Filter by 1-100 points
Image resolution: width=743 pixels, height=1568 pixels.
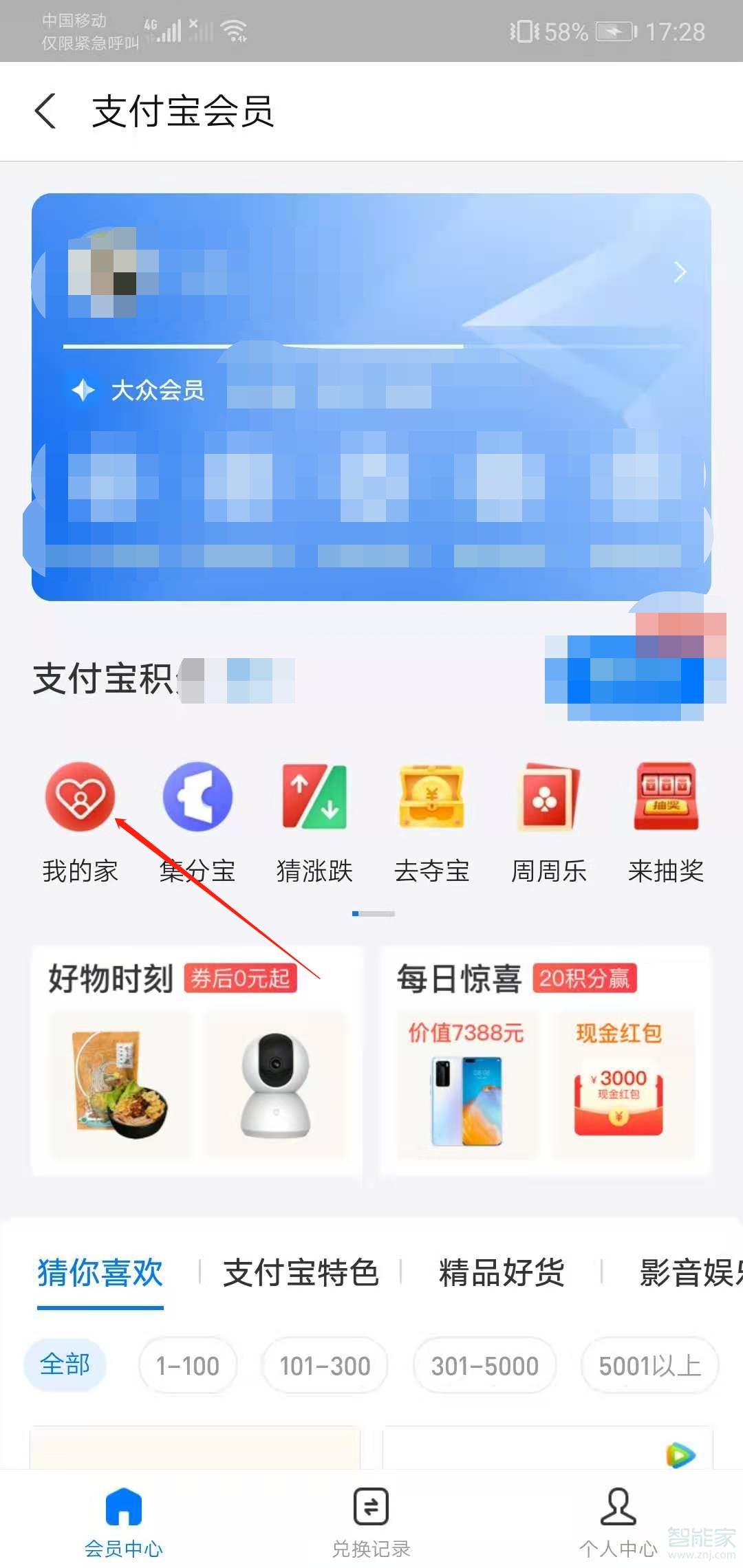[x=188, y=1366]
